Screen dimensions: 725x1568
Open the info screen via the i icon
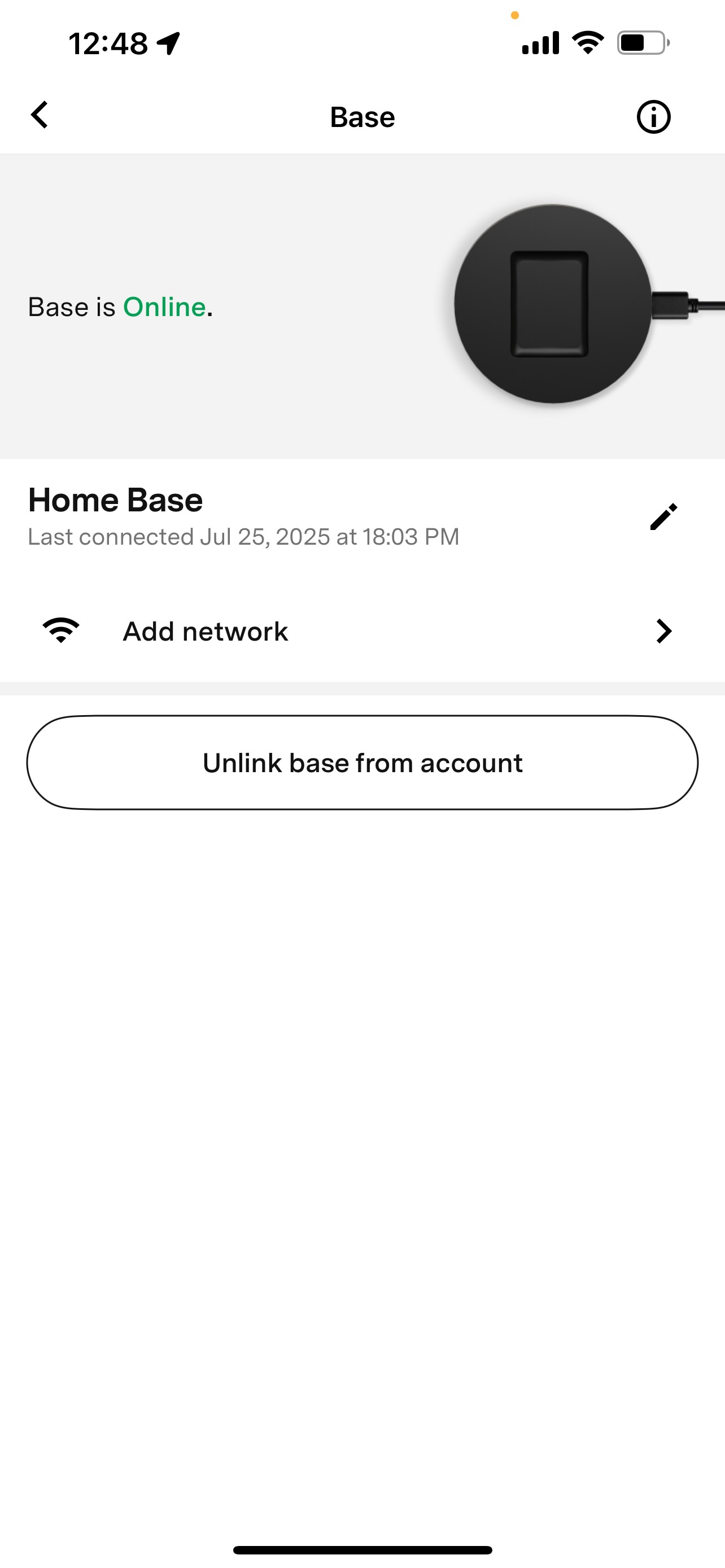click(x=653, y=116)
